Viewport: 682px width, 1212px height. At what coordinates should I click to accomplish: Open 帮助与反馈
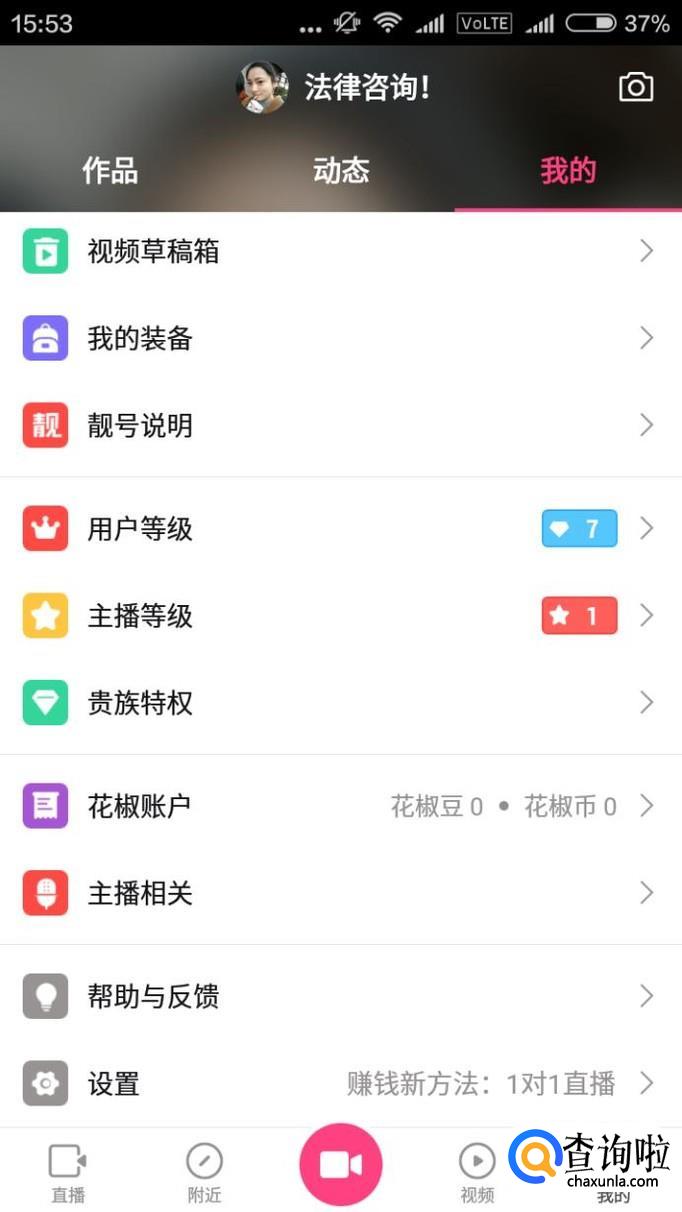(340, 996)
